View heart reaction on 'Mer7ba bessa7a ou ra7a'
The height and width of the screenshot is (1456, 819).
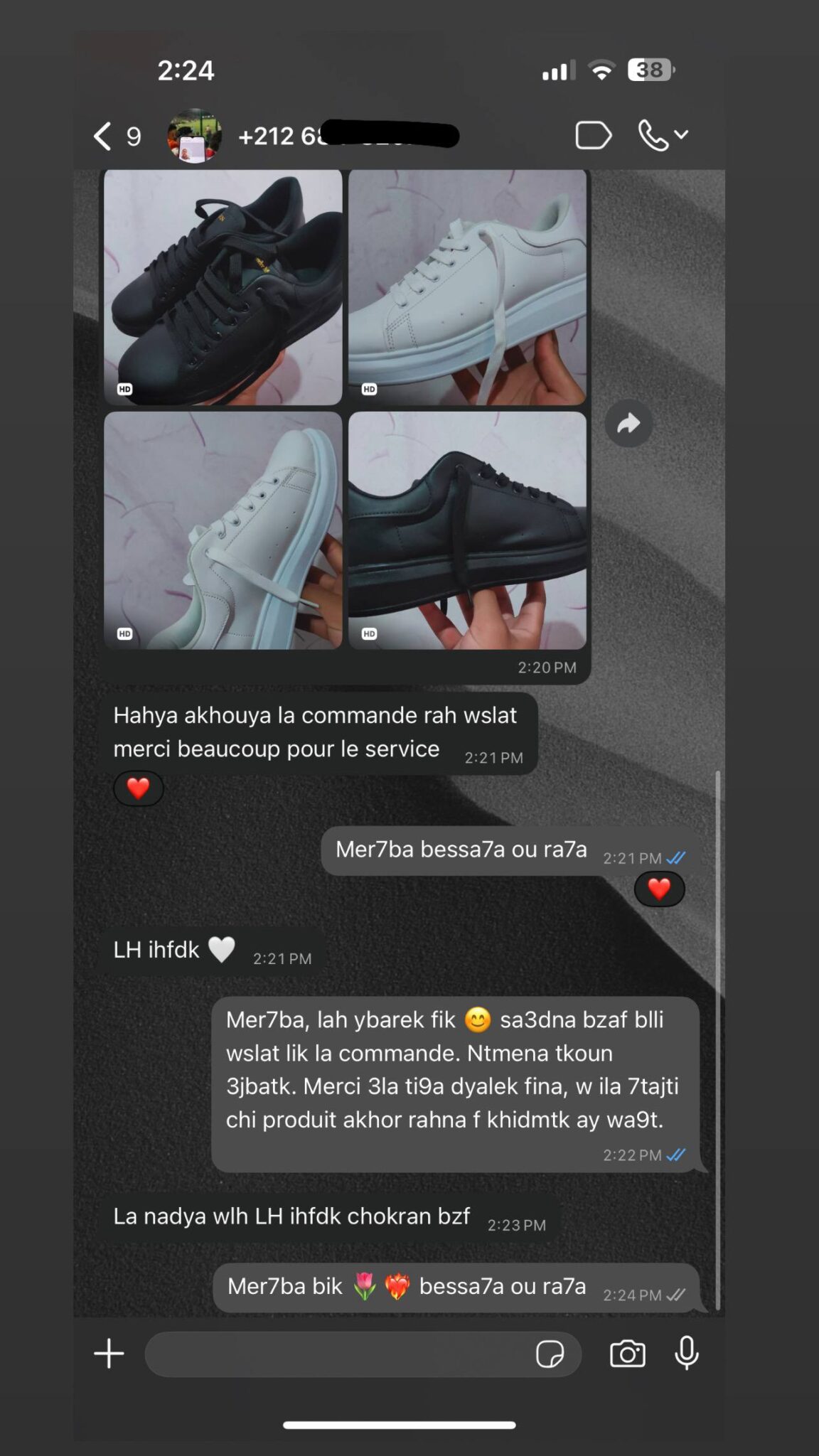659,889
